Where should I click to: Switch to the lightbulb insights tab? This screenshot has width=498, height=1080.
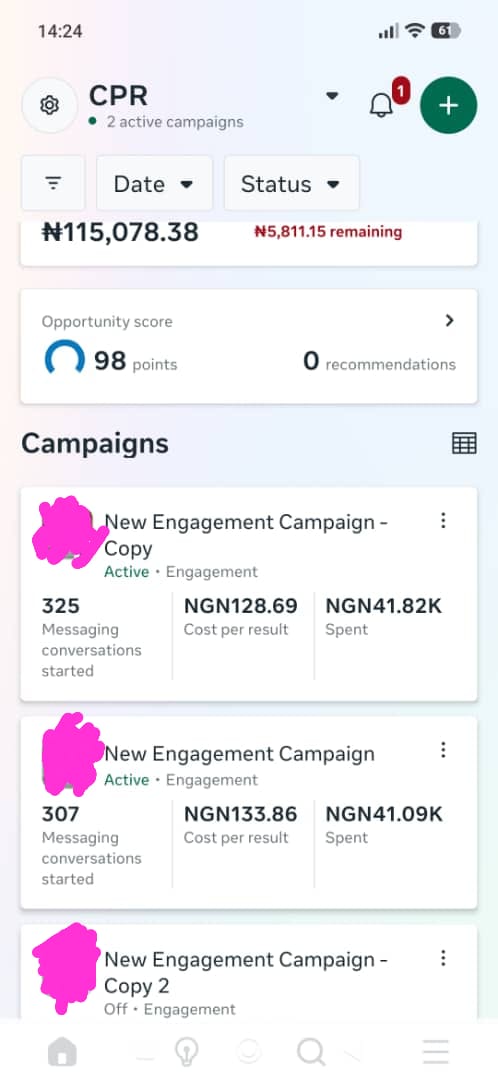[x=186, y=1052]
